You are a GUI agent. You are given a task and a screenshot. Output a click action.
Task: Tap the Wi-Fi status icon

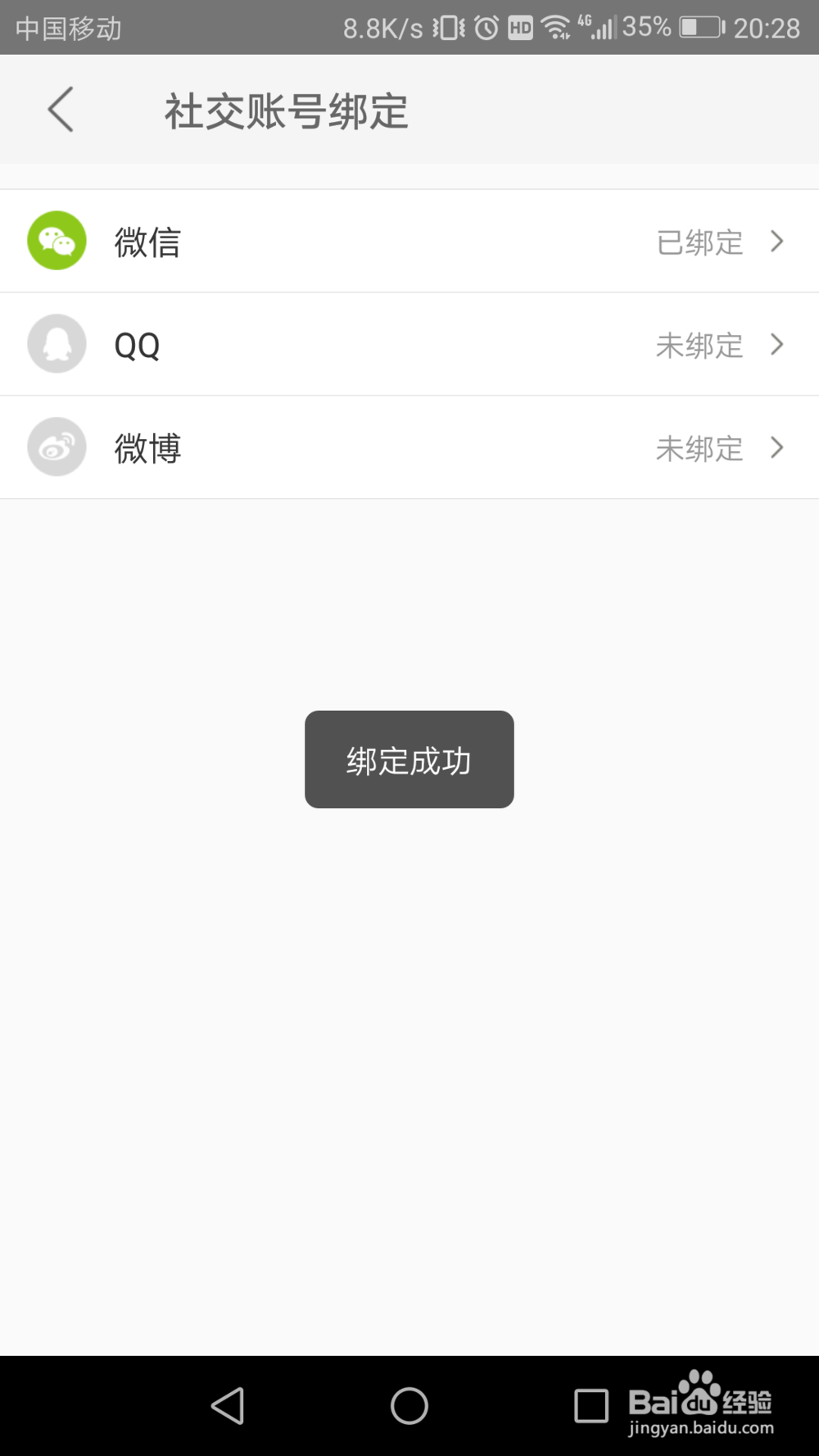[x=555, y=27]
